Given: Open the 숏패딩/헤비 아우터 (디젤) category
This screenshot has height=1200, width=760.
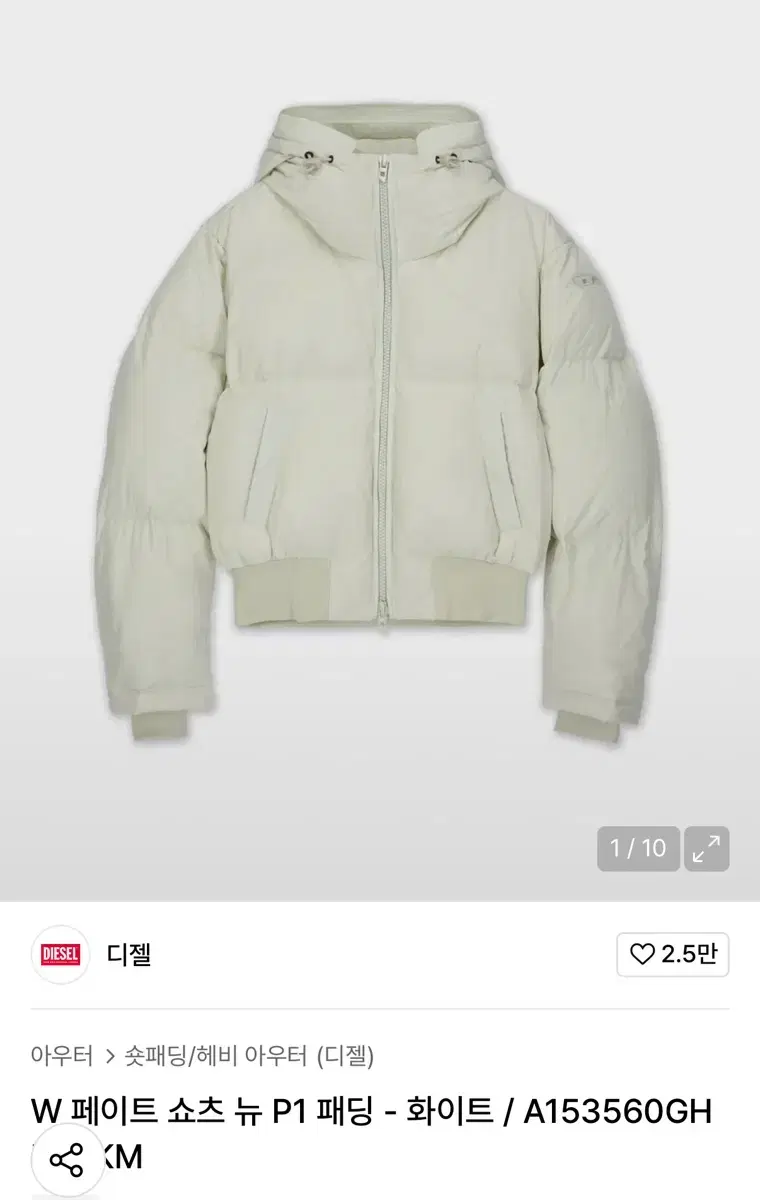Looking at the screenshot, I should point(249,1055).
